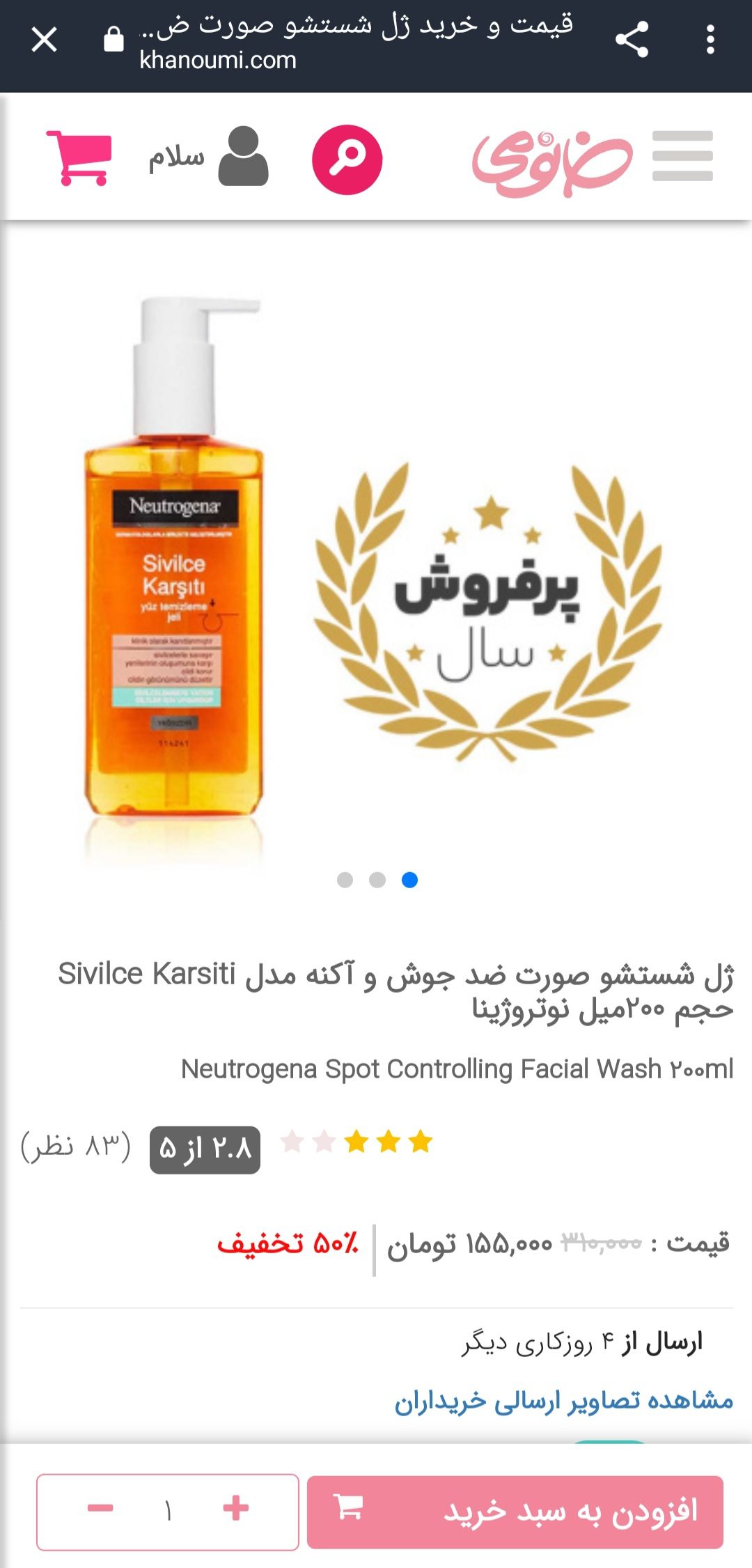Tap the pink search button

347,160
